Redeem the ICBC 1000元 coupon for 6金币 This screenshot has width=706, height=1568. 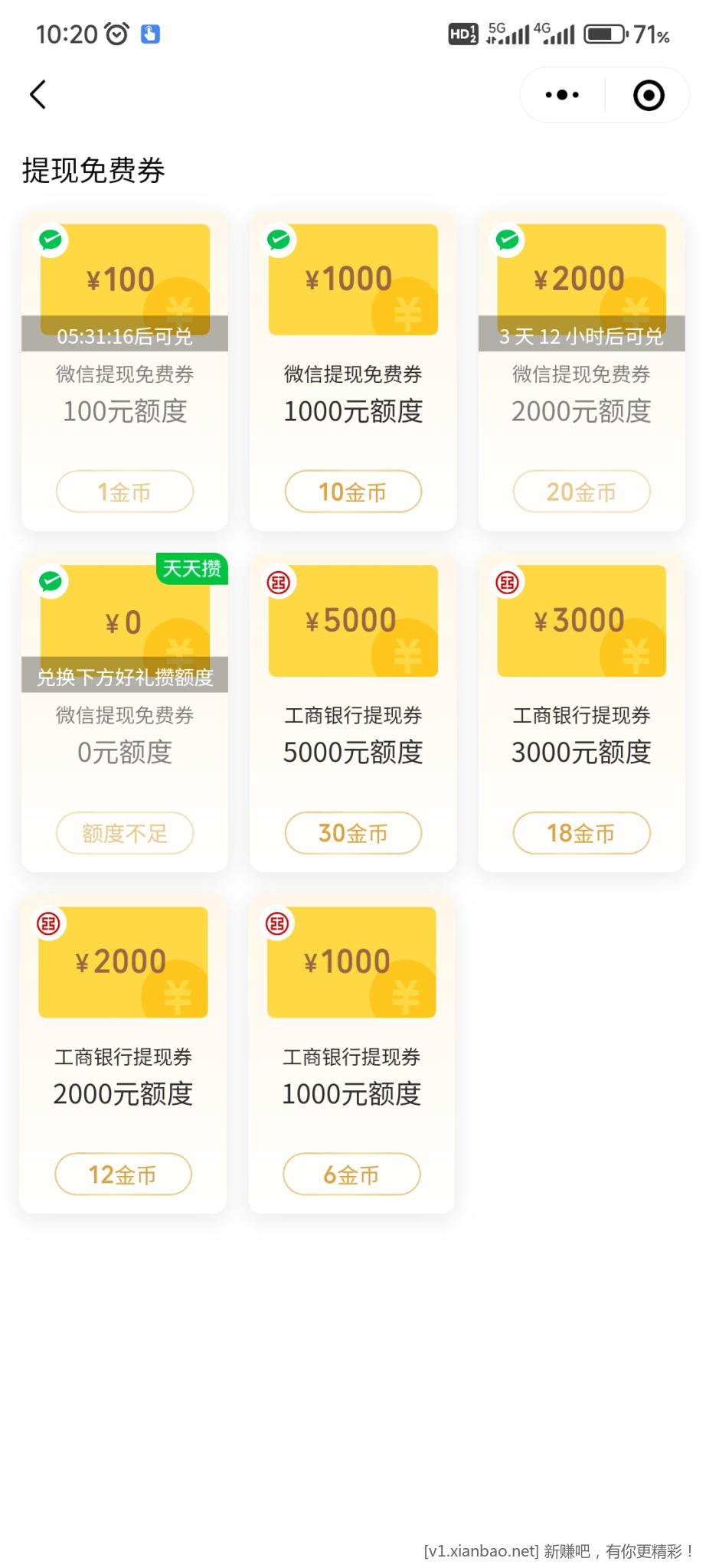351,1174
